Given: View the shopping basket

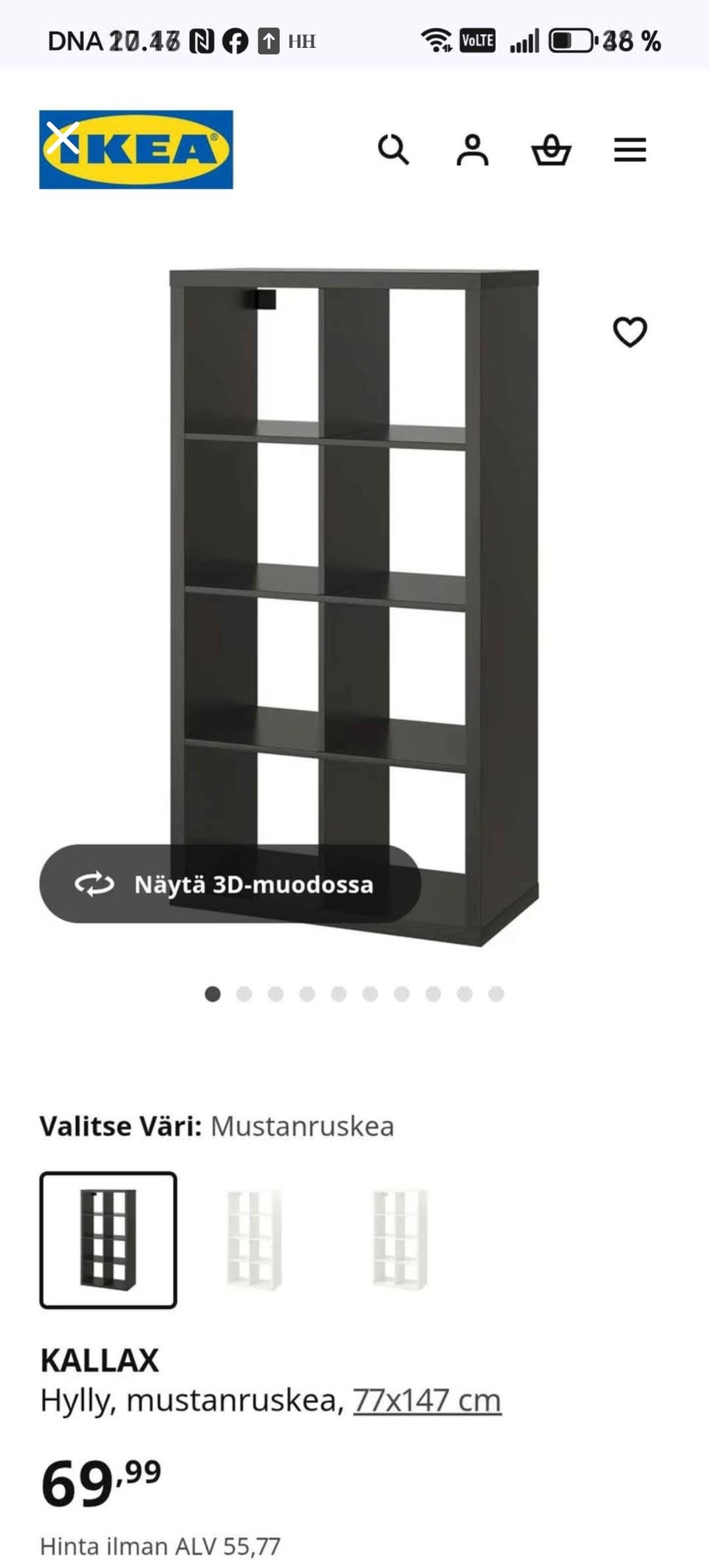Looking at the screenshot, I should (x=552, y=151).
